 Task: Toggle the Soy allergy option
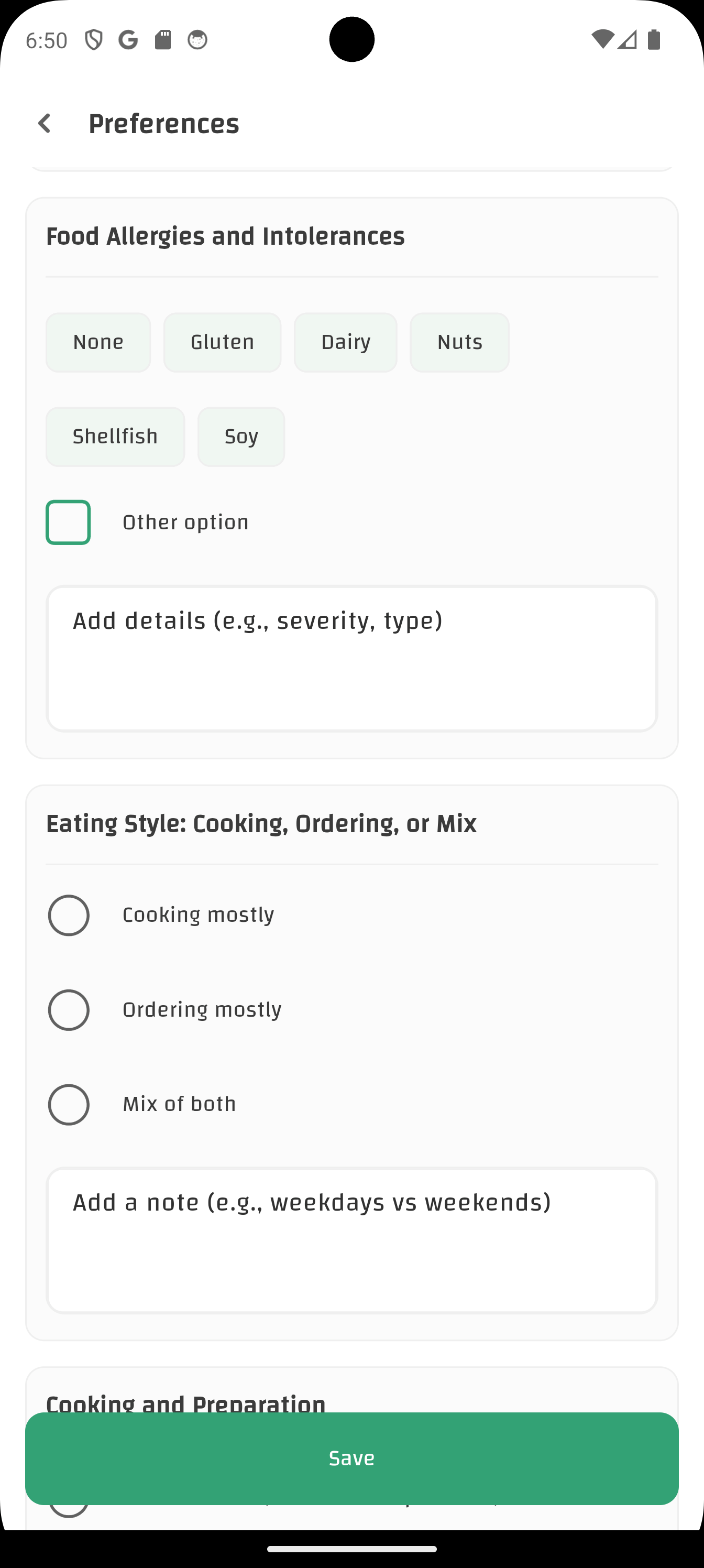click(x=241, y=436)
